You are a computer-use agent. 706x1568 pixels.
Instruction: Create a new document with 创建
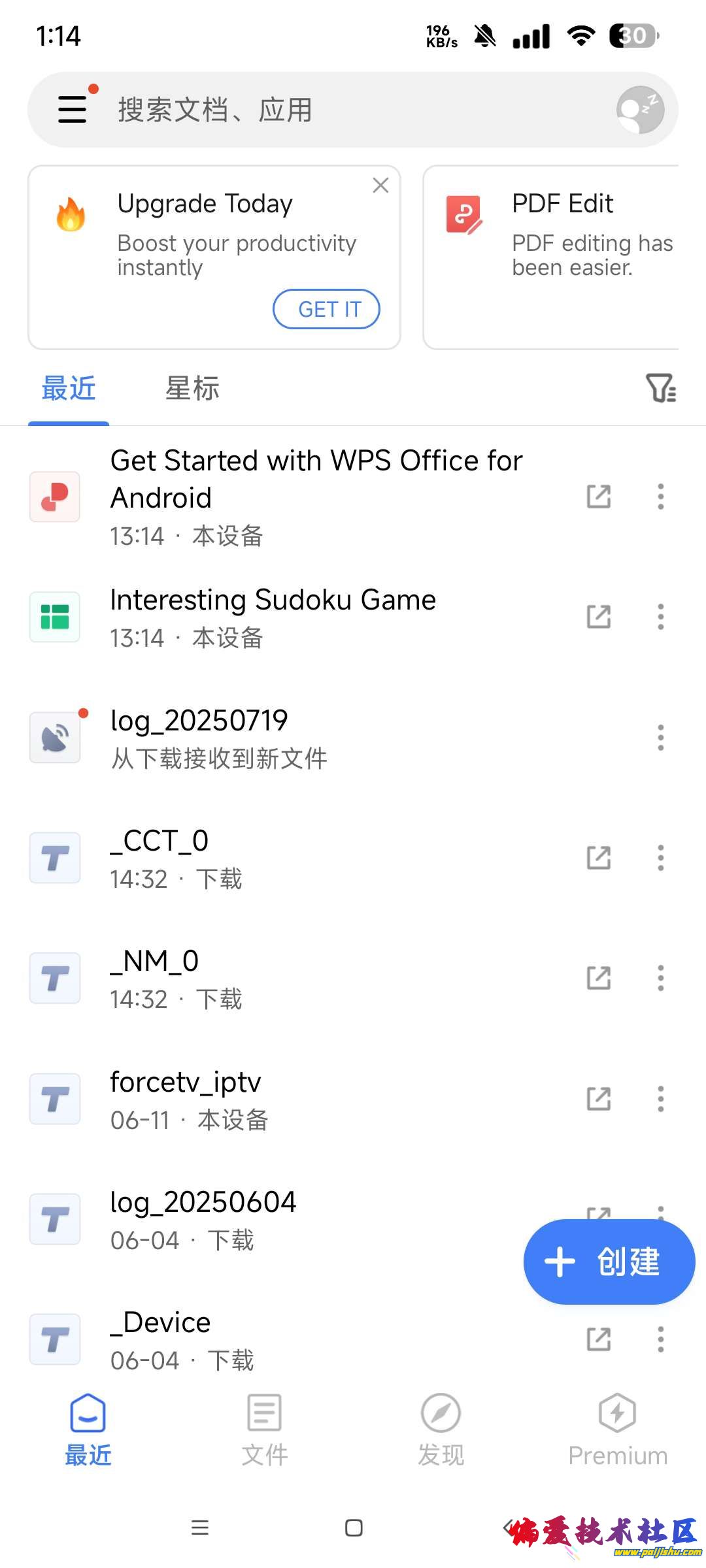609,1262
